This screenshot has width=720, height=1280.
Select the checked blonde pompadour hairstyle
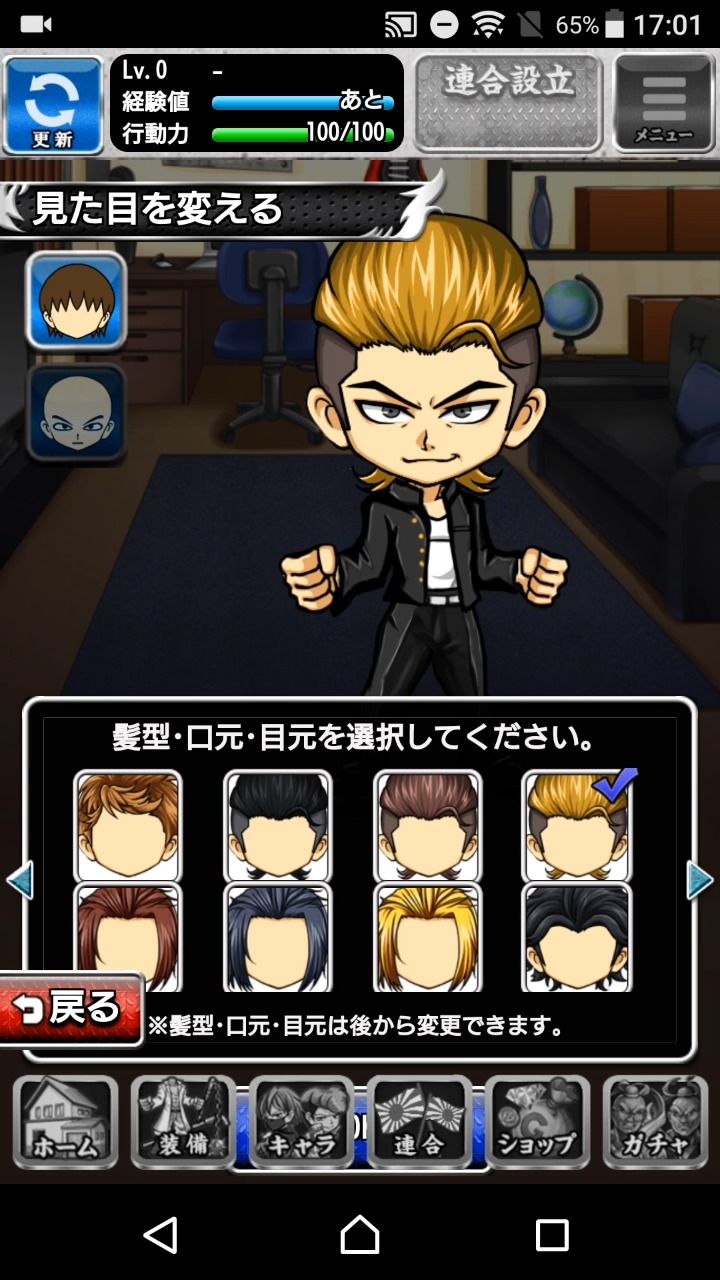click(x=577, y=825)
